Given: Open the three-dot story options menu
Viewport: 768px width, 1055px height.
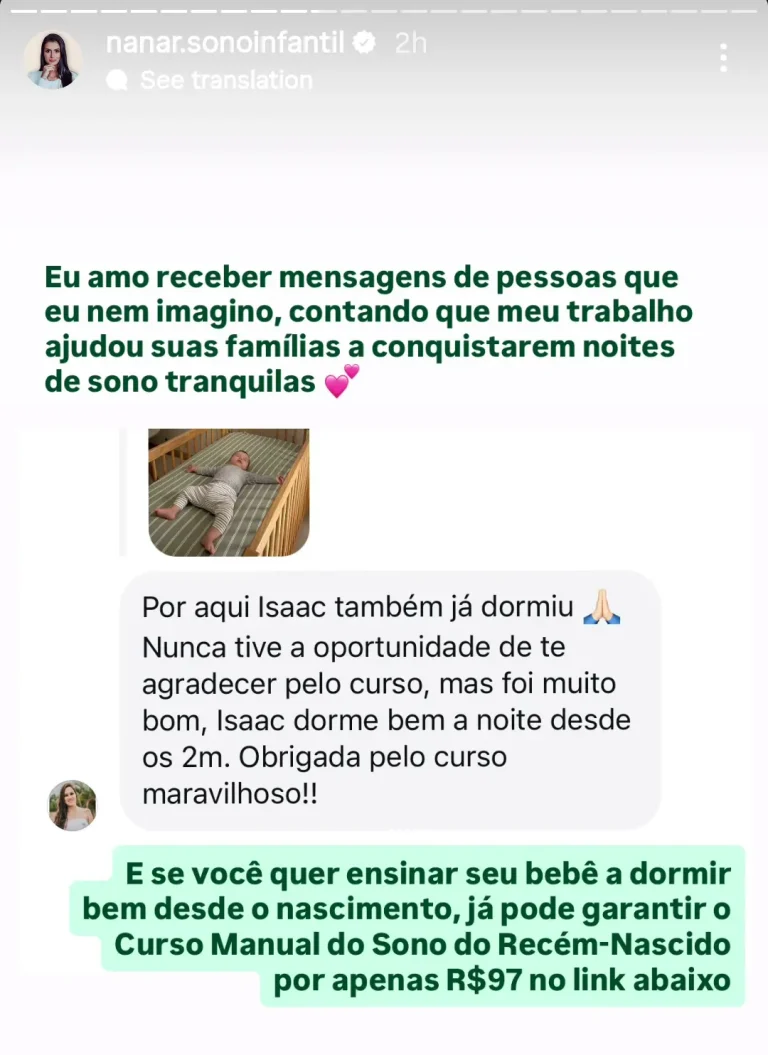Looking at the screenshot, I should (x=723, y=57).
